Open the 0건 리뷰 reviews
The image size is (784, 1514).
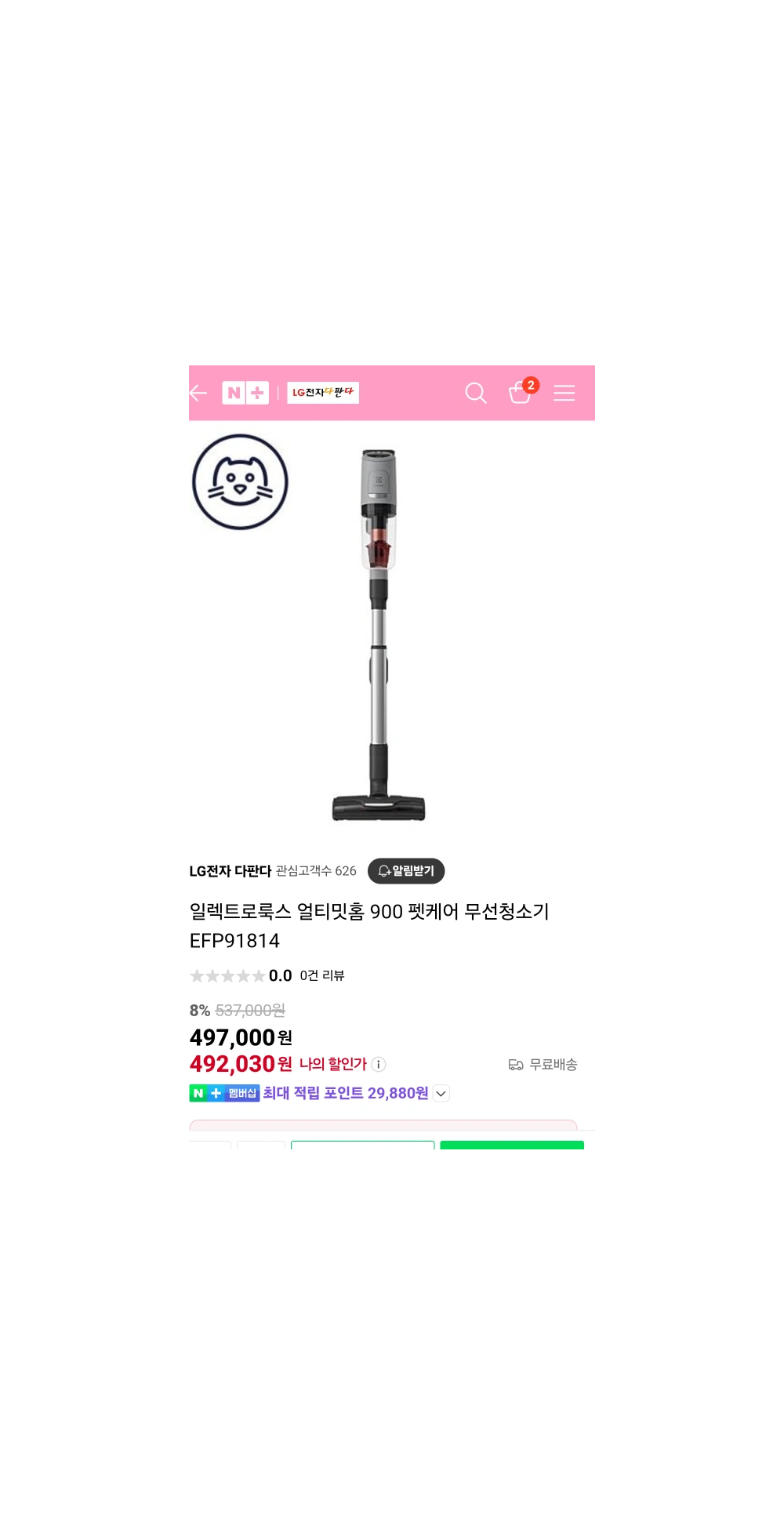coord(322,976)
